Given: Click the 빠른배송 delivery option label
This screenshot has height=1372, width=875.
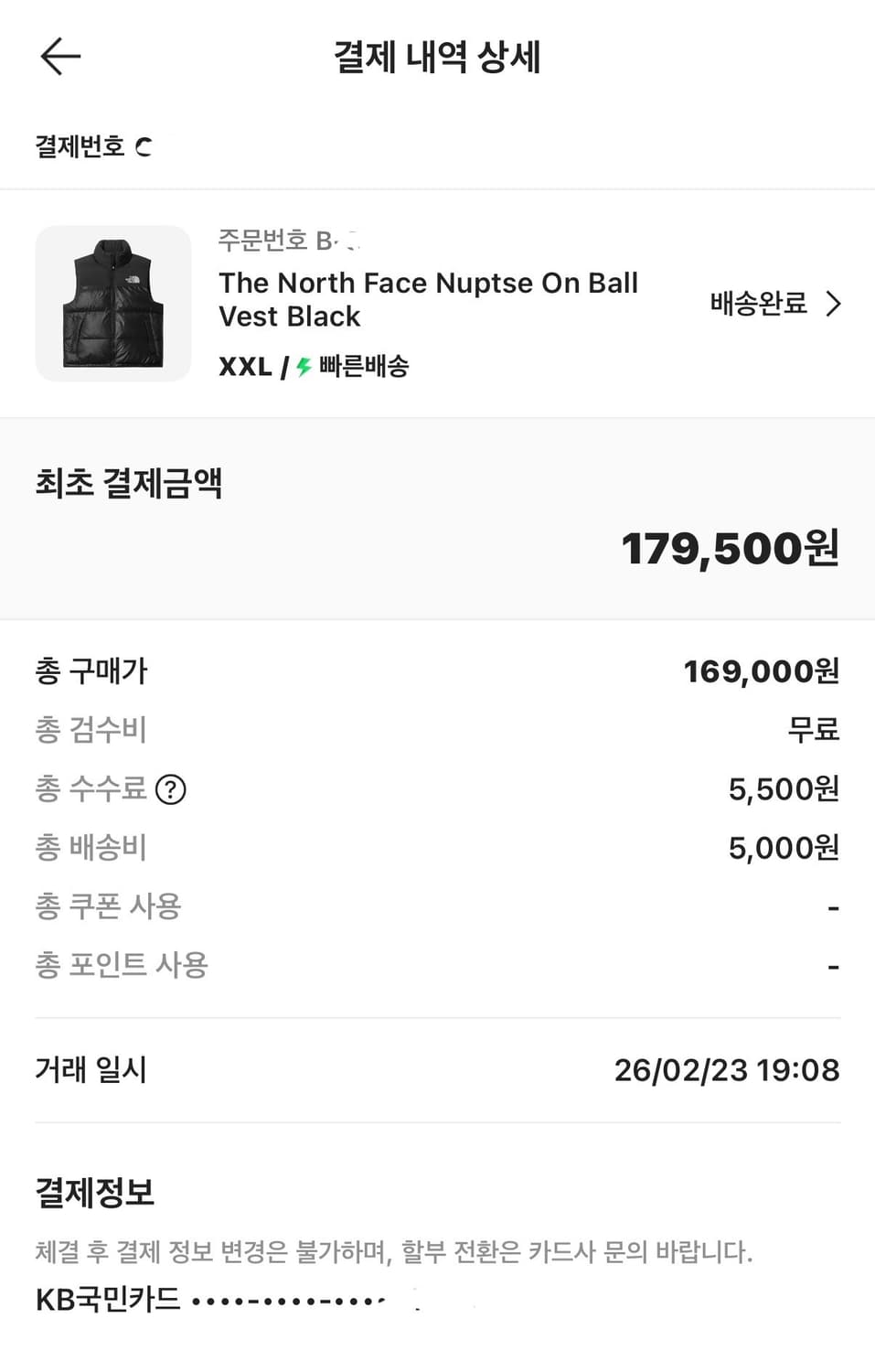Looking at the screenshot, I should point(365,366).
